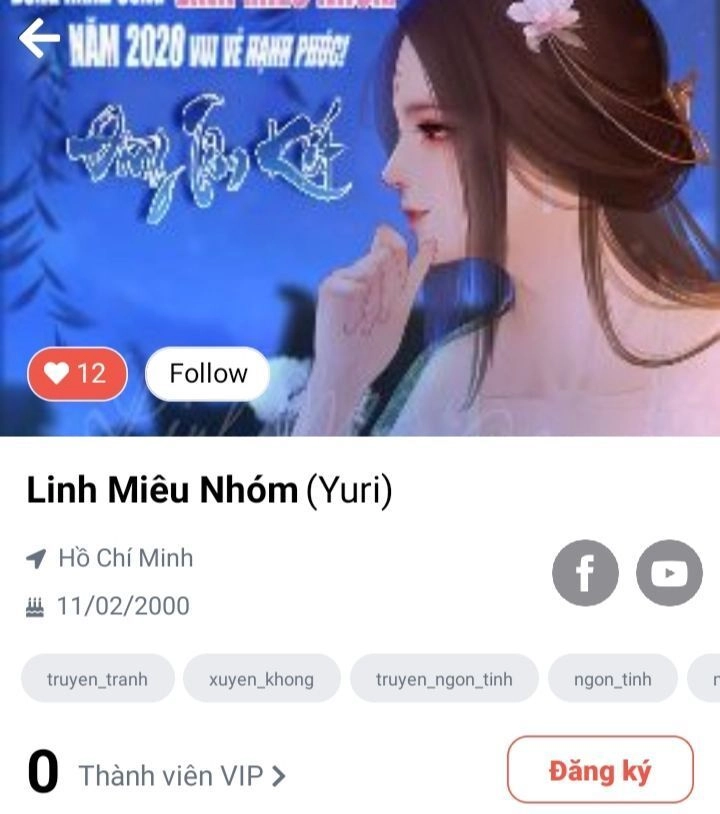Image resolution: width=720 pixels, height=814 pixels.
Task: Tap the location pin next to Hồ Chí Minh
Action: coord(36,559)
